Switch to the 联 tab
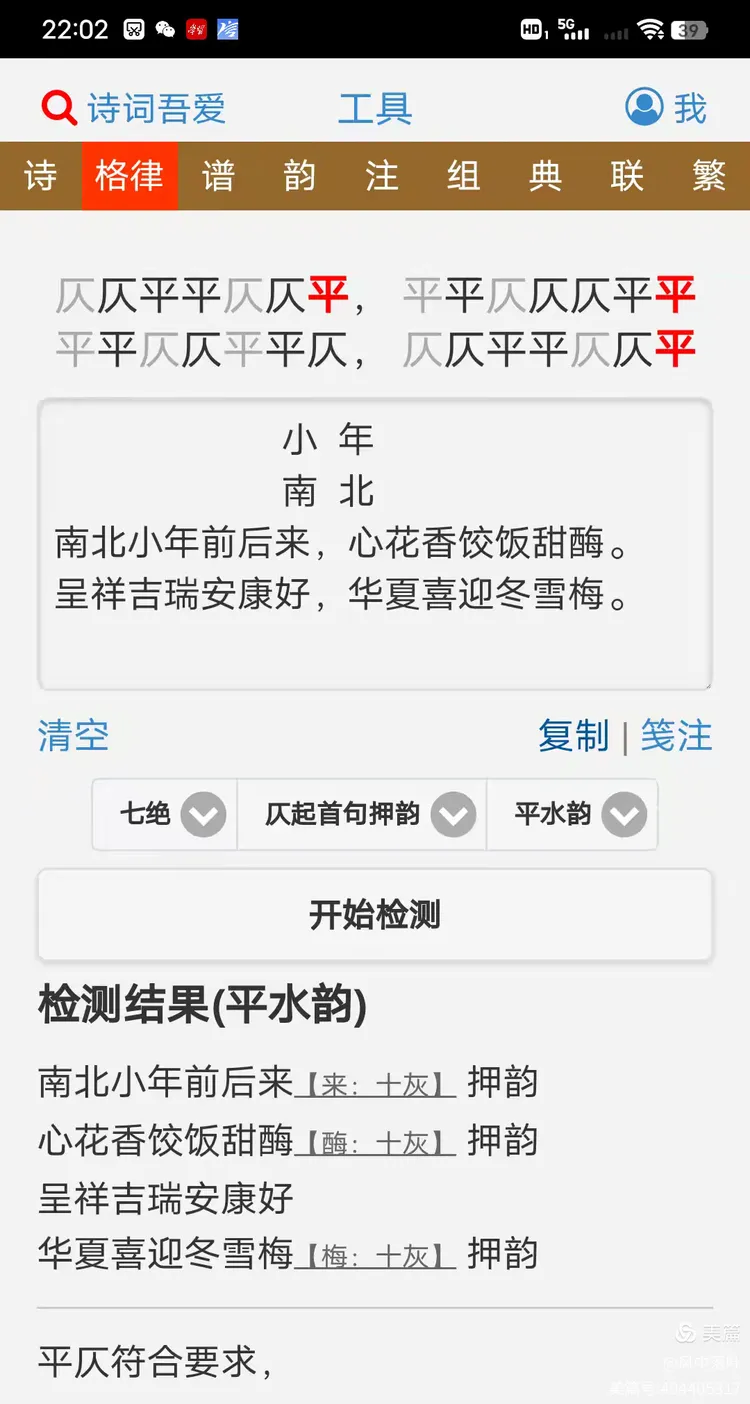This screenshot has height=1404, width=750. (627, 176)
